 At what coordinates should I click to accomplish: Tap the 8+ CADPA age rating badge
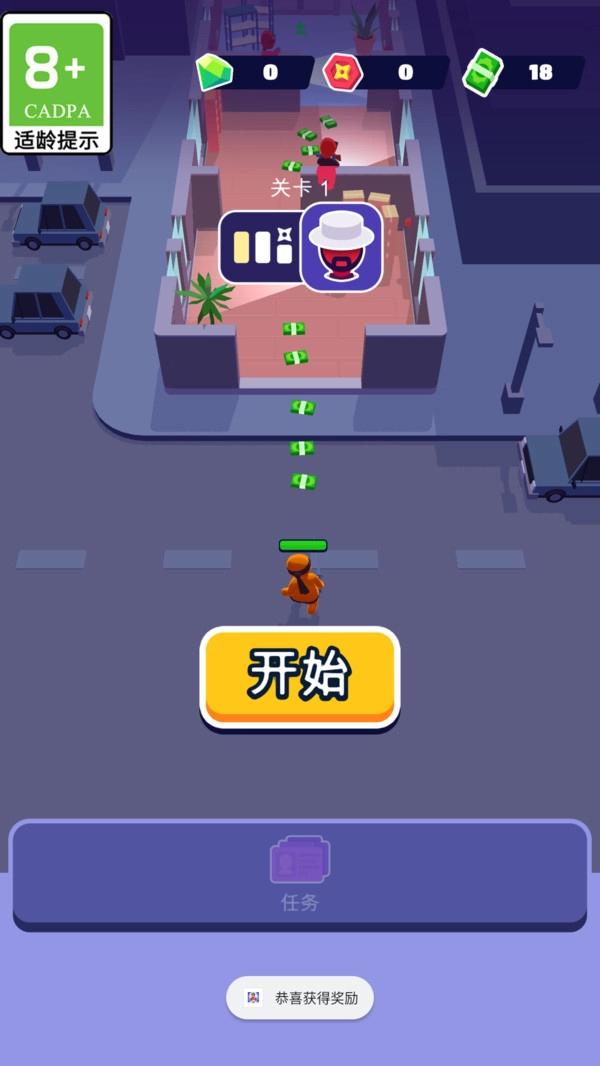point(57,84)
